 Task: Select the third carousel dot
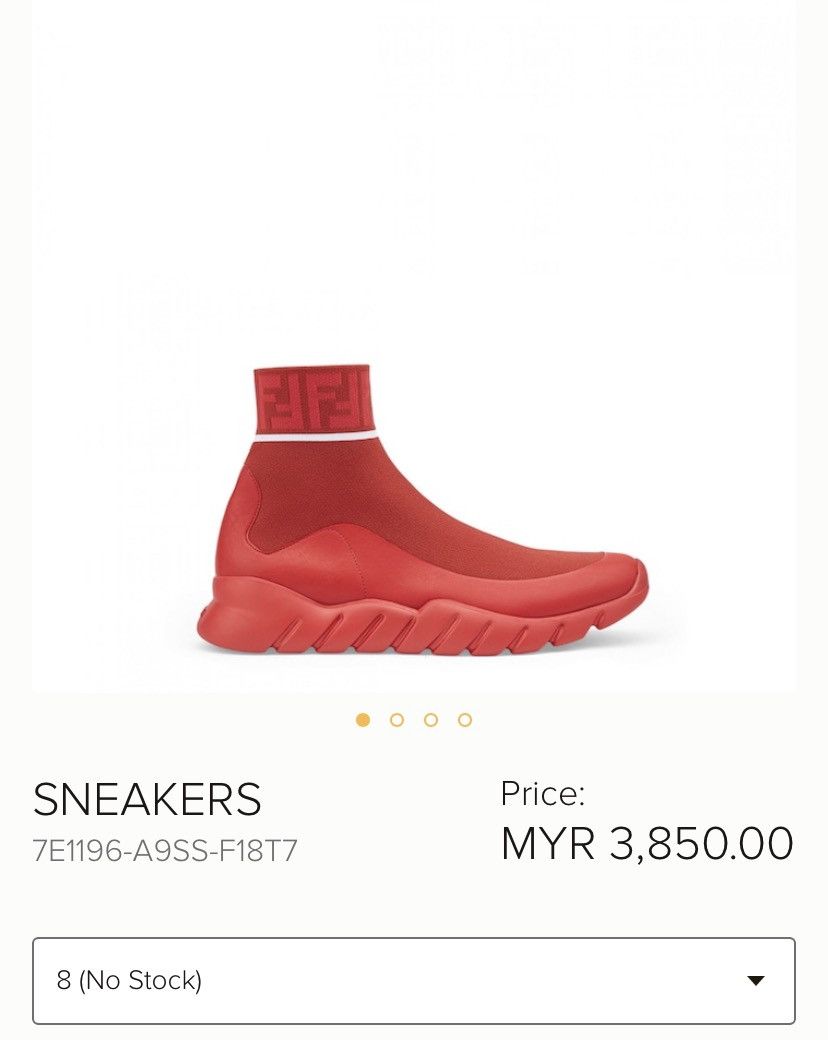[431, 720]
